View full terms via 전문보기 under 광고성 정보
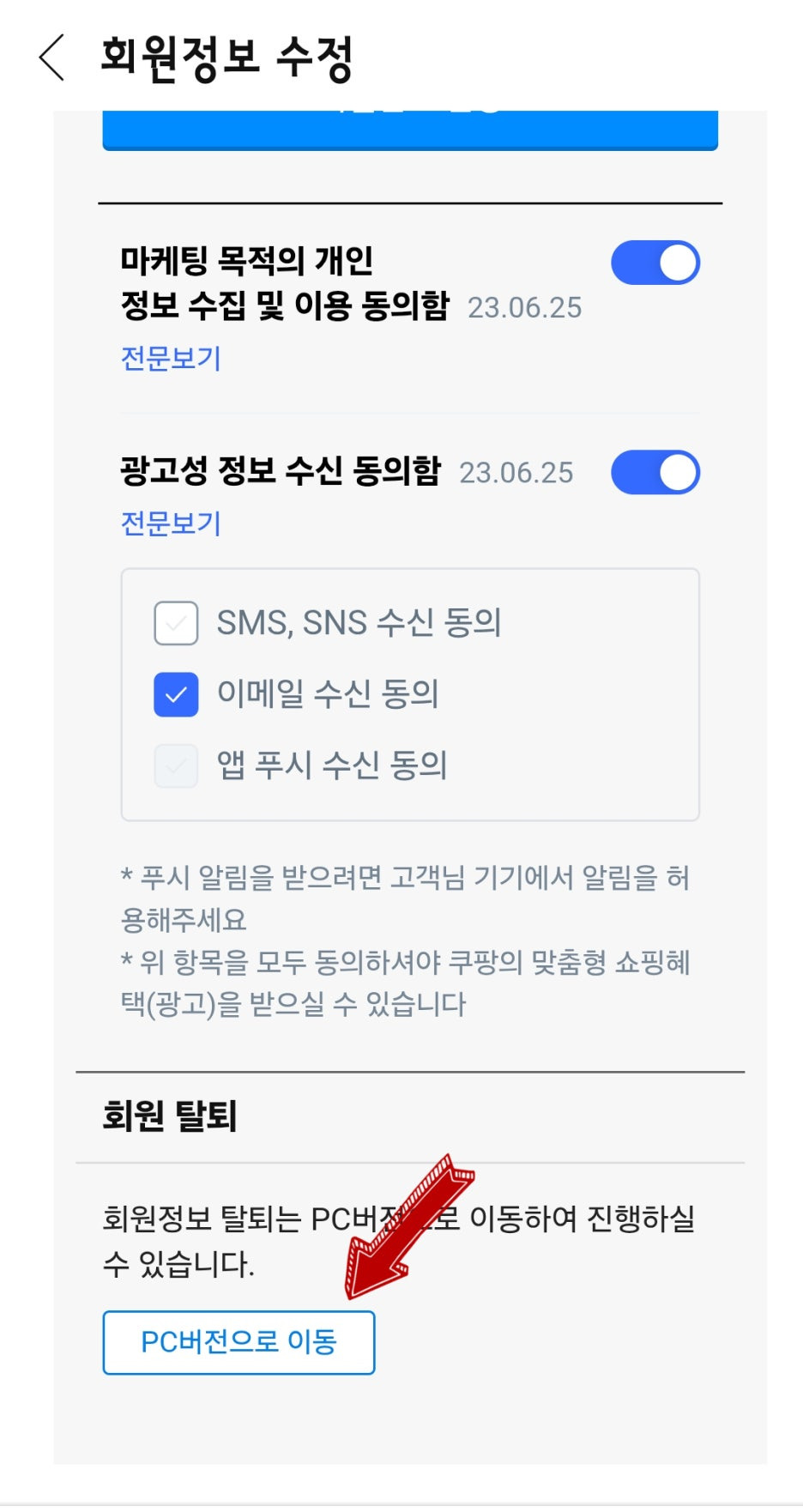This screenshot has height=1512, width=803. click(x=170, y=524)
